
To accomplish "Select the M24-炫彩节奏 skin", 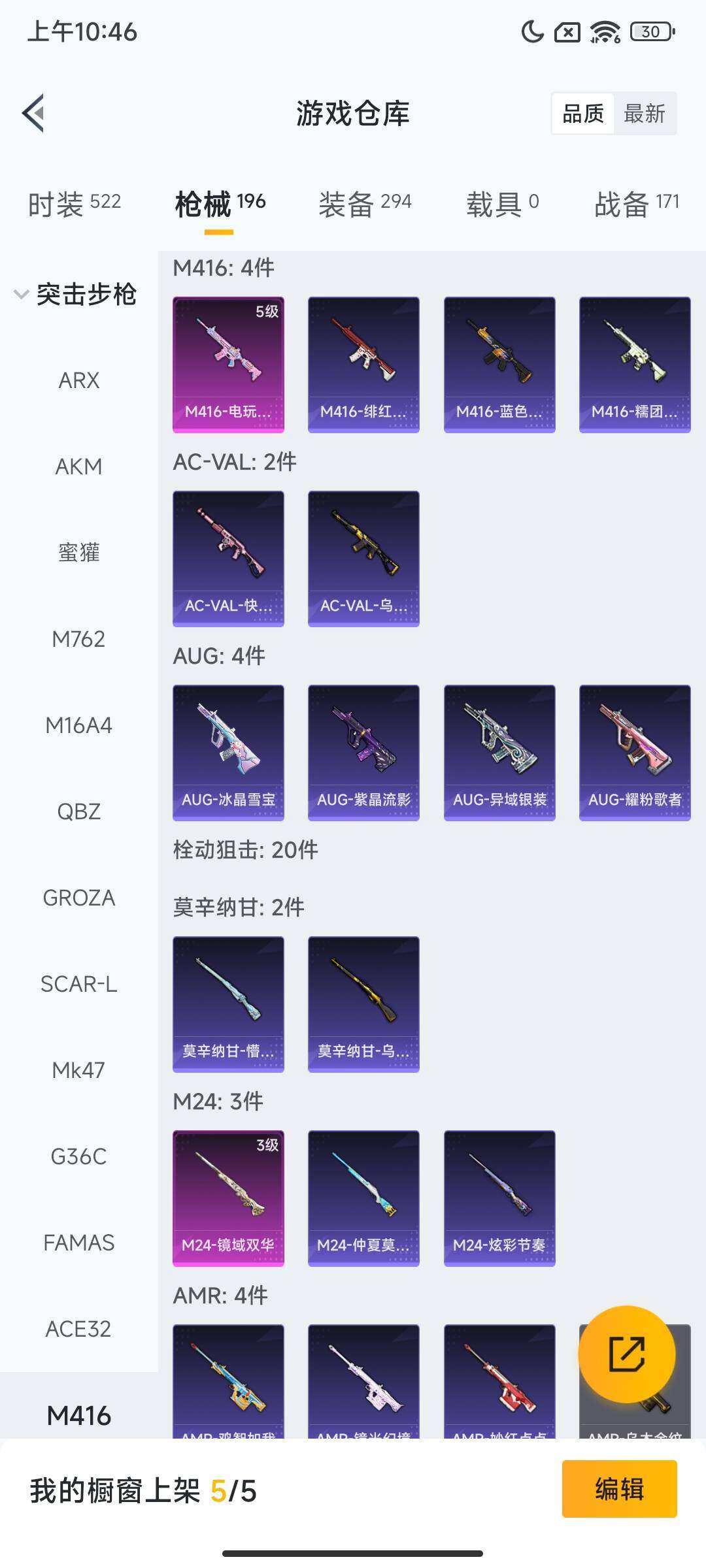I will pos(499,1196).
